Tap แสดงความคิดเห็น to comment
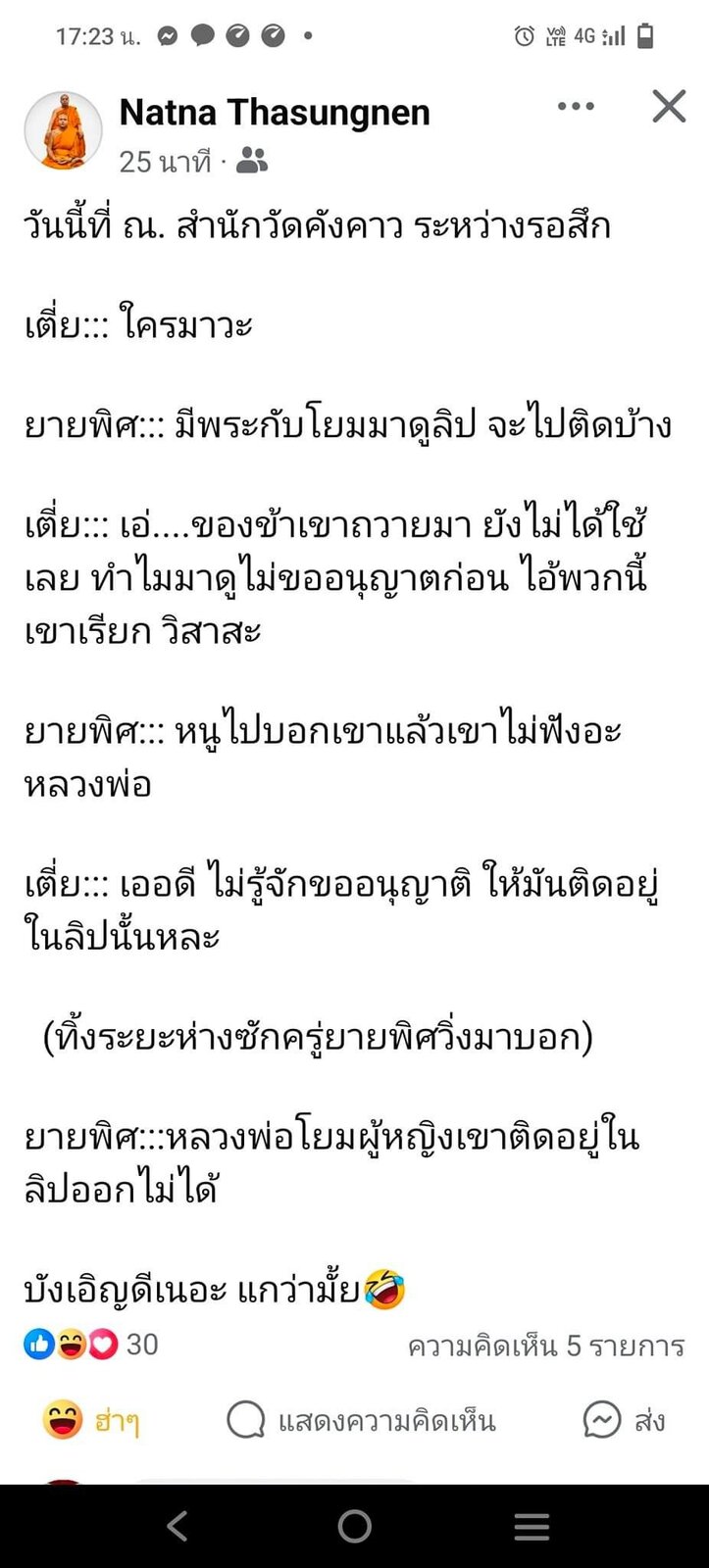 point(361,1420)
